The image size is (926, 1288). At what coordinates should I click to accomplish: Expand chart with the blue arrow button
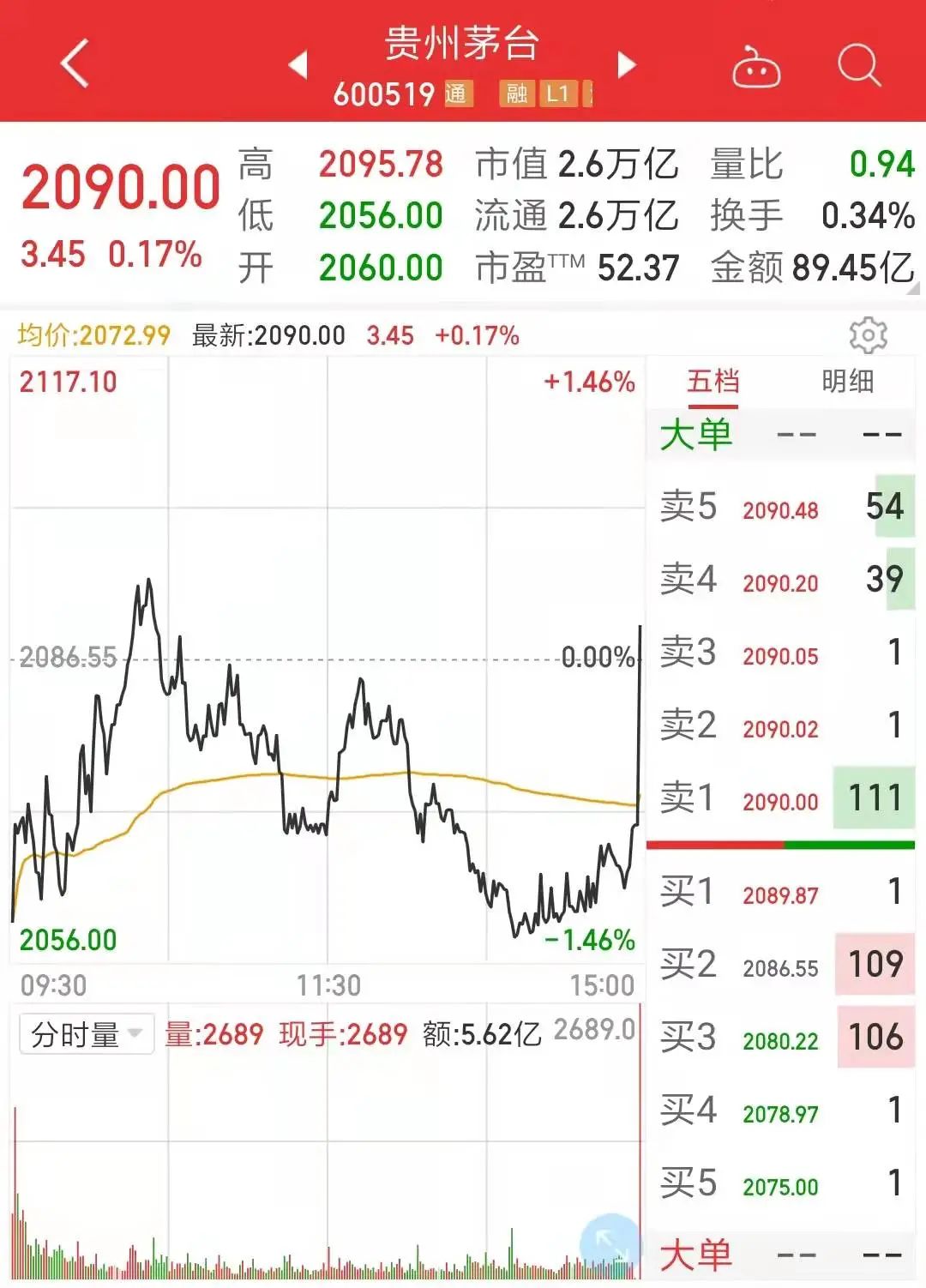pos(610,1243)
